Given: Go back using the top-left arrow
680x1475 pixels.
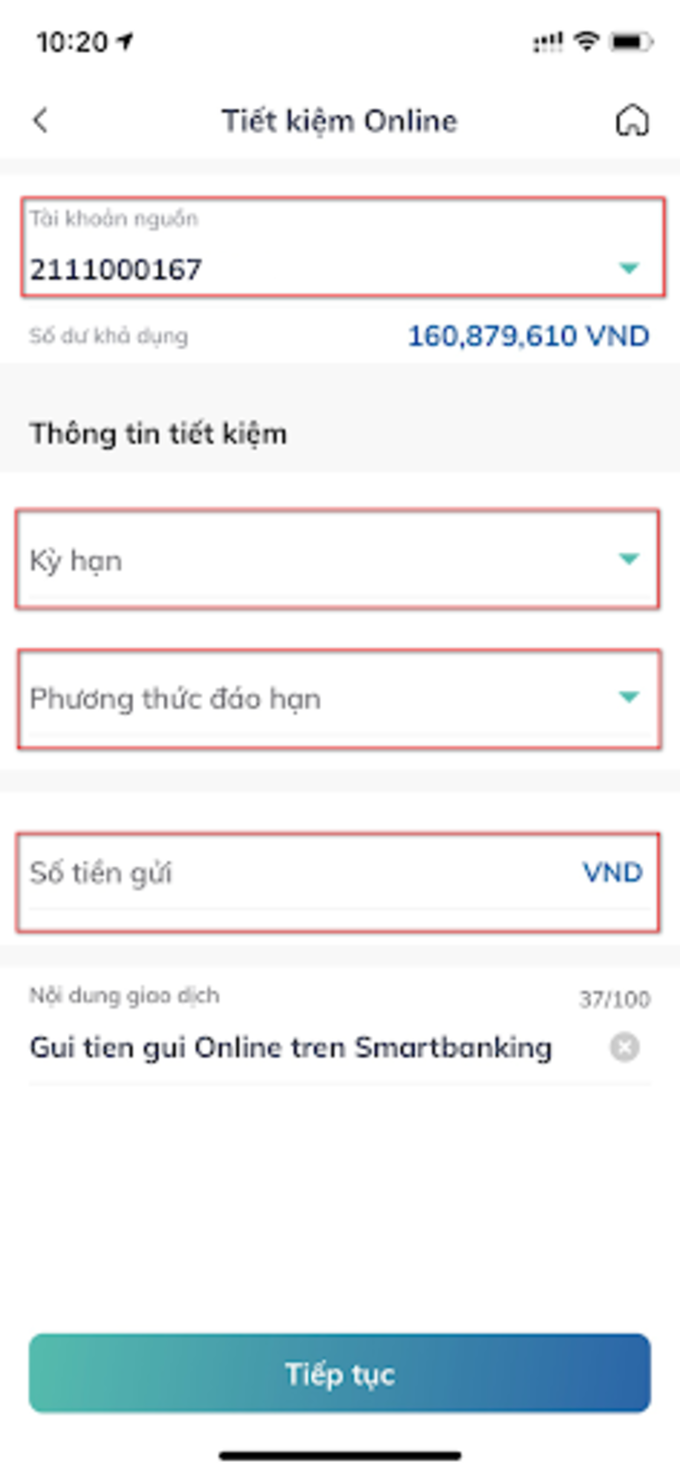Looking at the screenshot, I should [x=40, y=121].
